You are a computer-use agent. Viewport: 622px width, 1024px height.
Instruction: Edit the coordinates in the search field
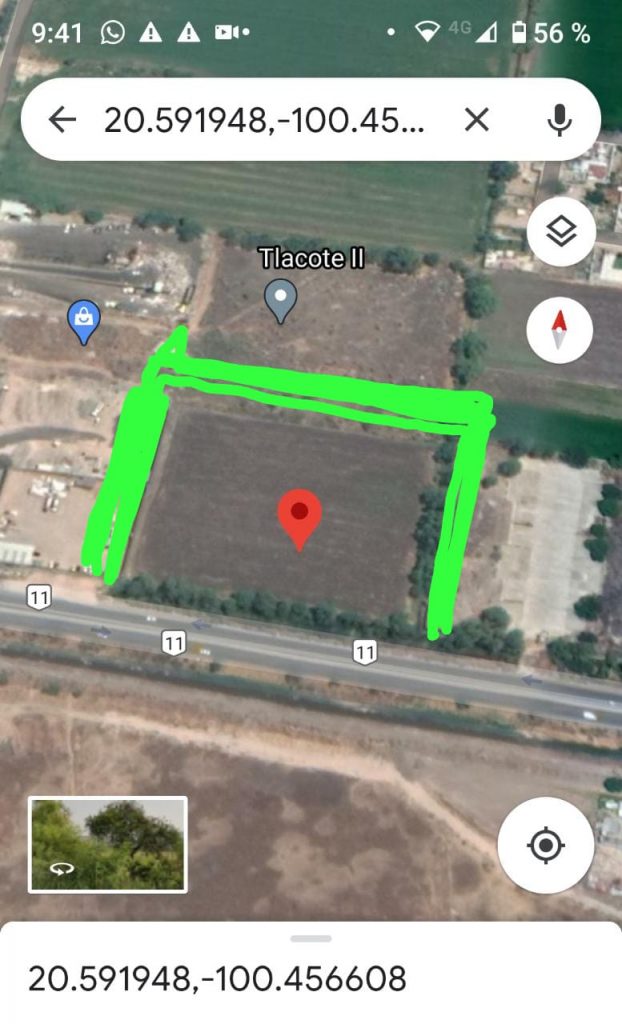[265, 120]
